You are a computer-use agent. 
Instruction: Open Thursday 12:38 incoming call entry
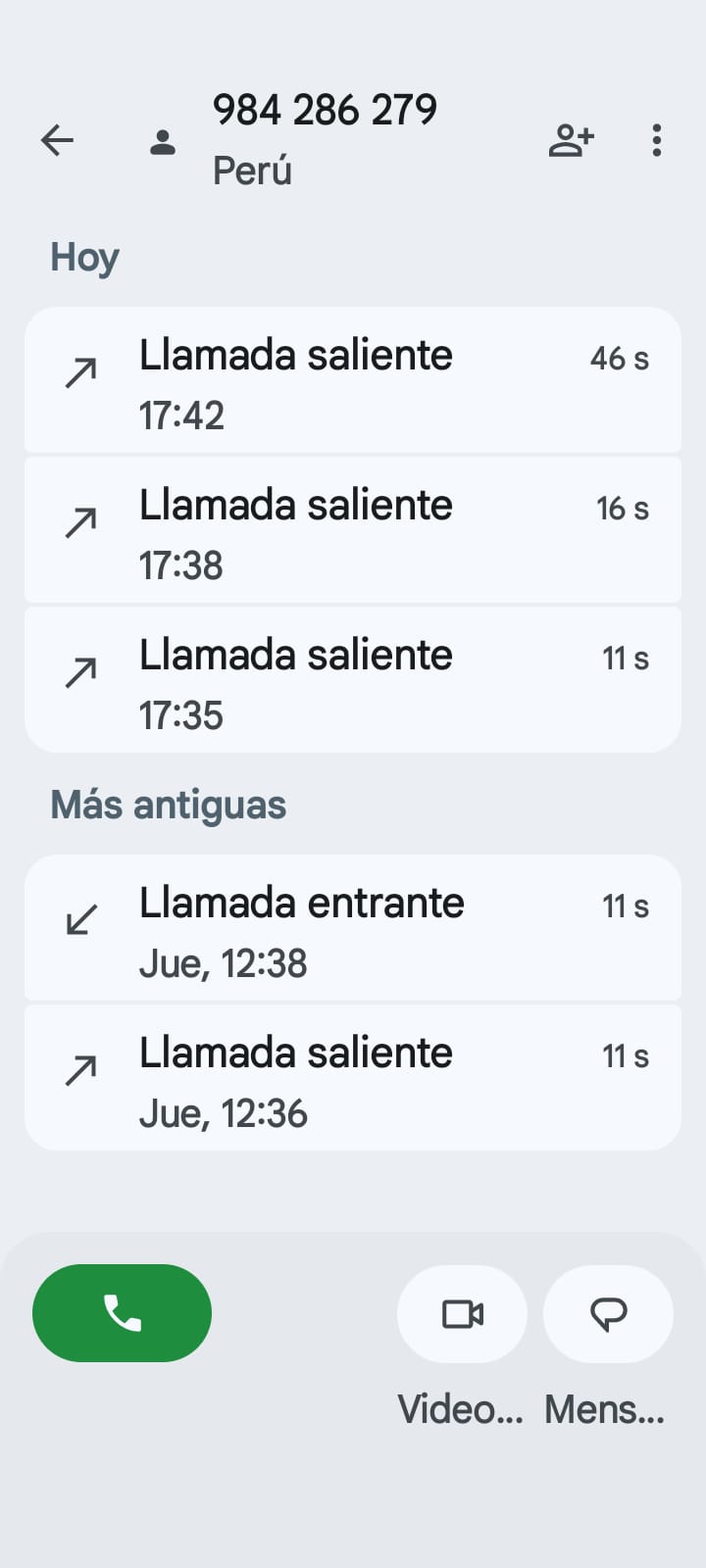[x=353, y=929]
